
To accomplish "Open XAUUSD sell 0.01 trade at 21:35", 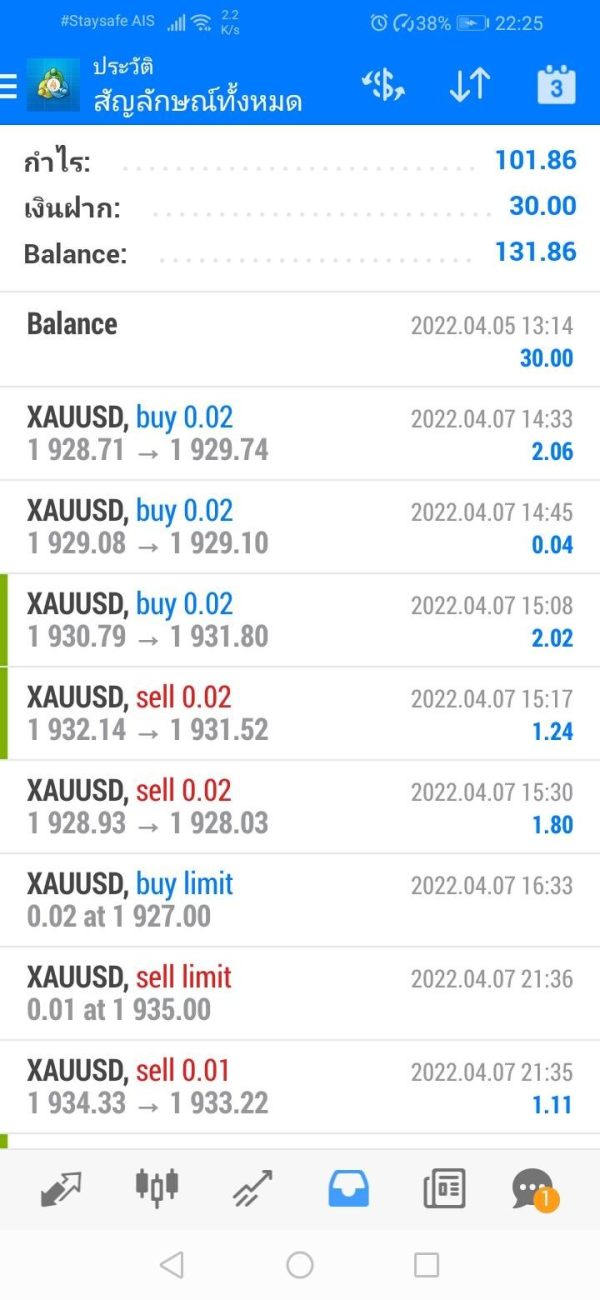I will click(x=300, y=1087).
